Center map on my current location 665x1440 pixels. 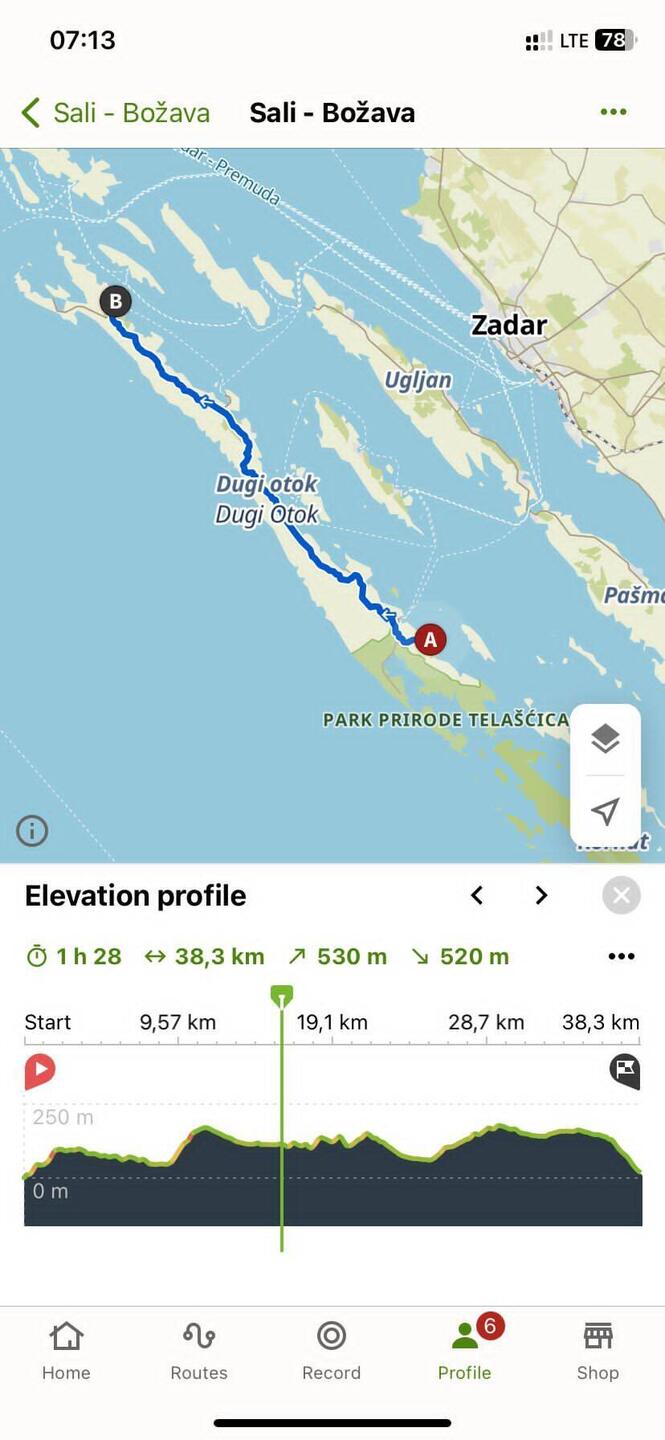pyautogui.click(x=605, y=811)
